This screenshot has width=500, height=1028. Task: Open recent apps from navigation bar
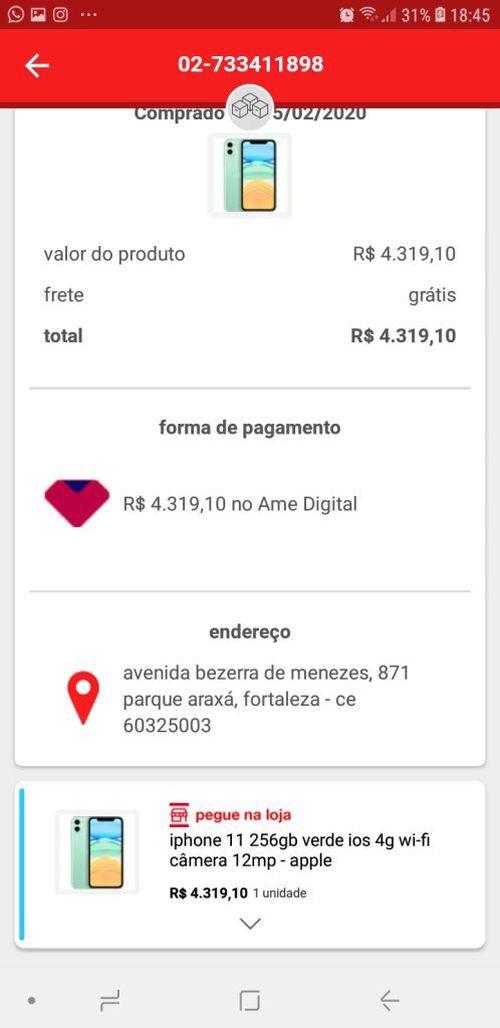pyautogui.click(x=110, y=1000)
